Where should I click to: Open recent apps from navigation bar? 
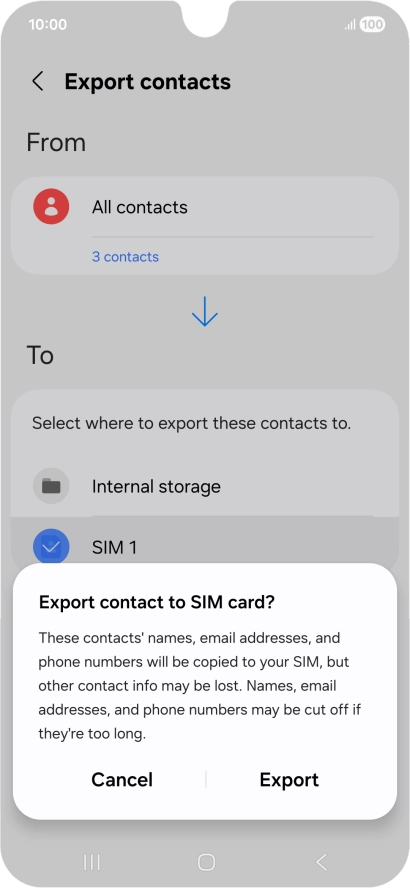pos(92,863)
